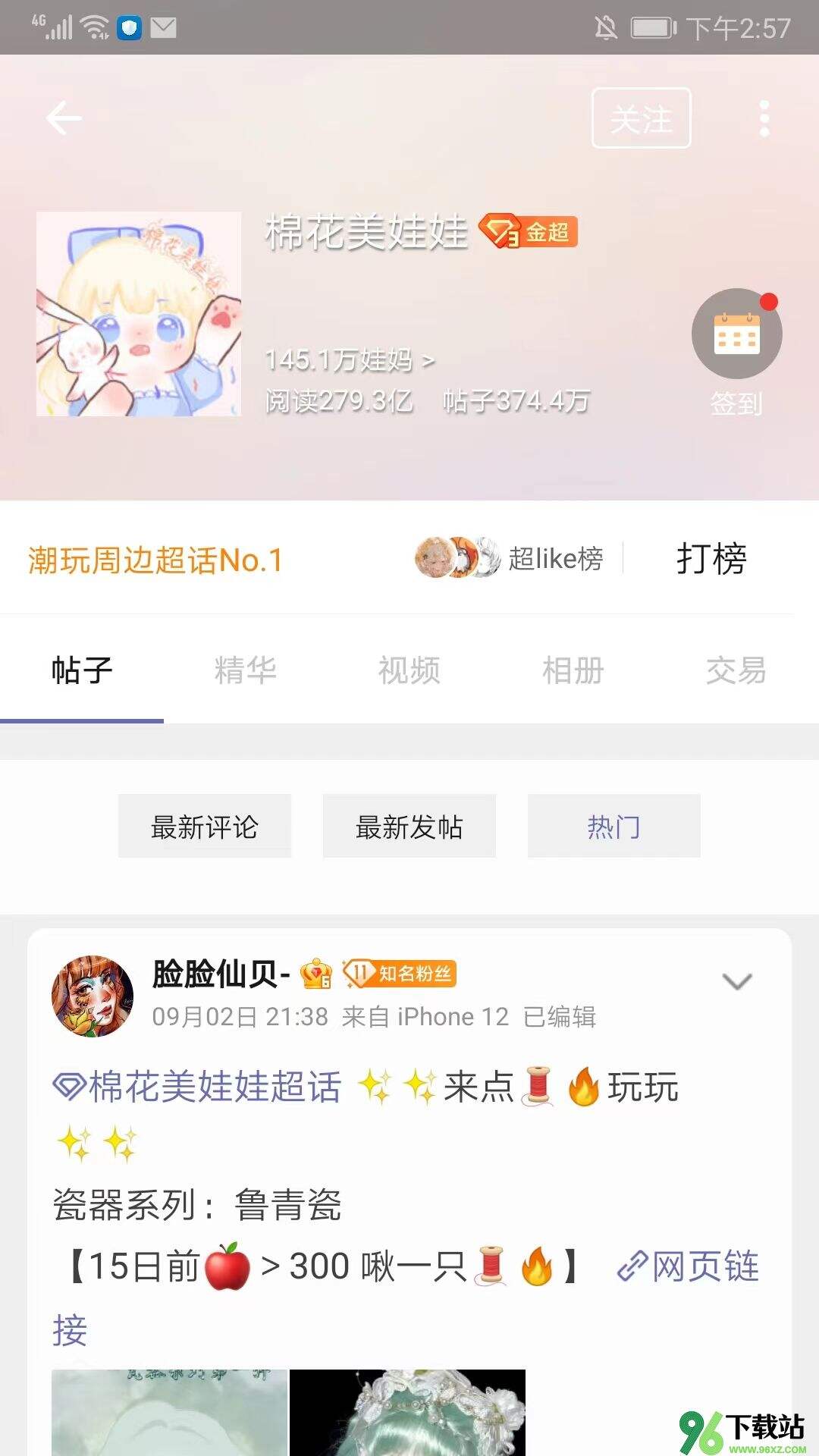This screenshot has width=819, height=1456.
Task: Open the 潮玩周边超话No.1 ranking
Action: coord(155,560)
